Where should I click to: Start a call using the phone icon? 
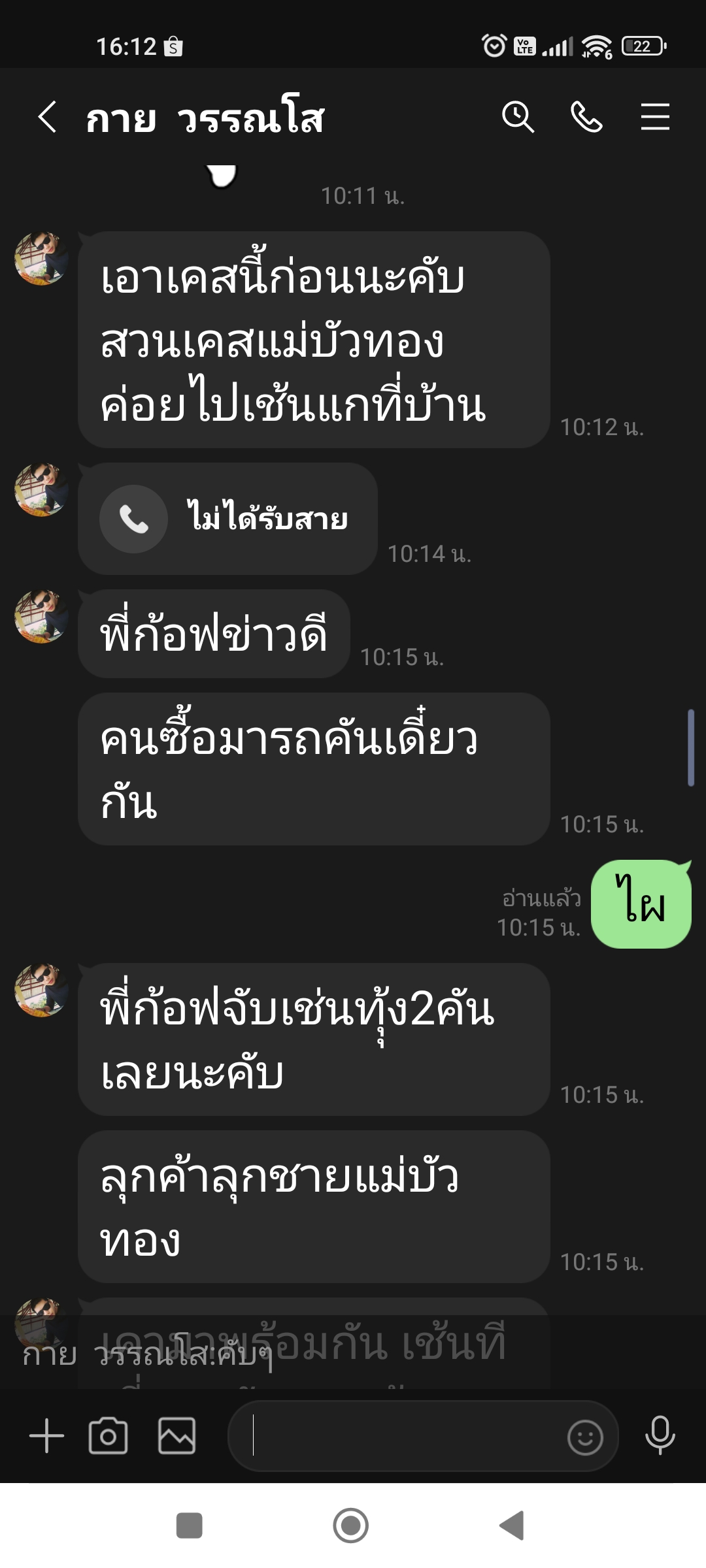click(586, 118)
